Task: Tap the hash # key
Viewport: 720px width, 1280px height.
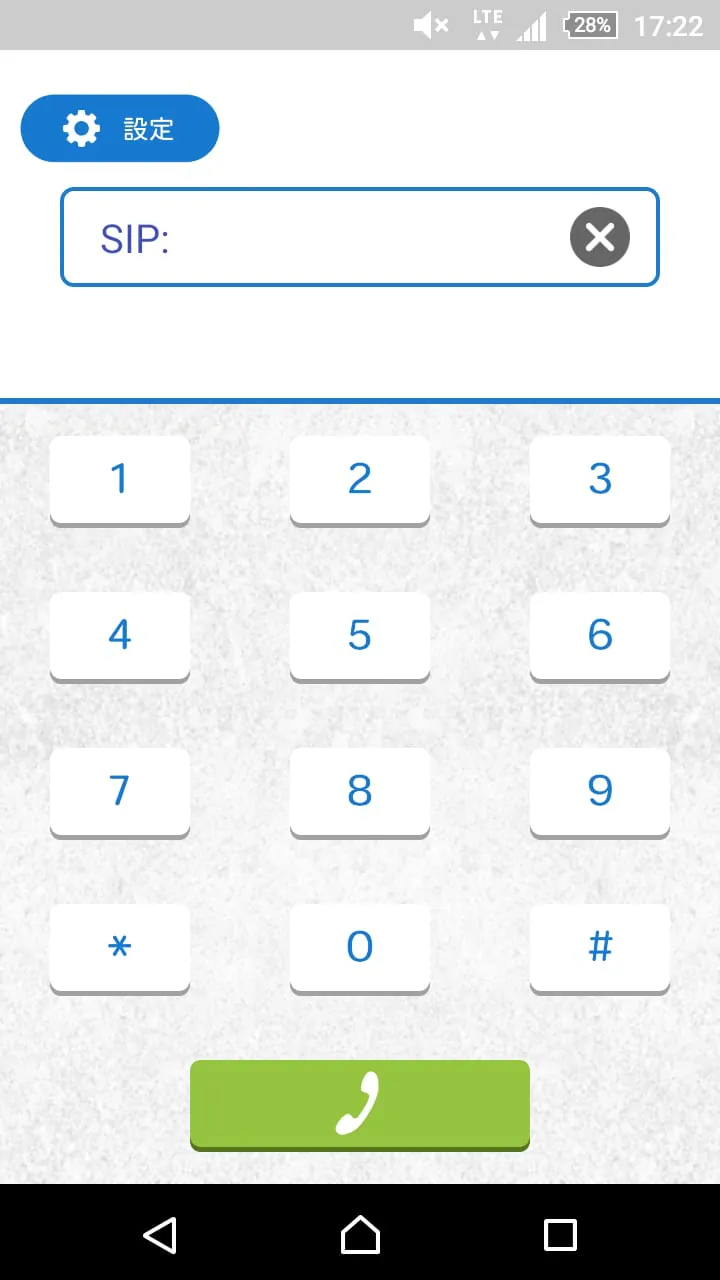Action: 600,947
